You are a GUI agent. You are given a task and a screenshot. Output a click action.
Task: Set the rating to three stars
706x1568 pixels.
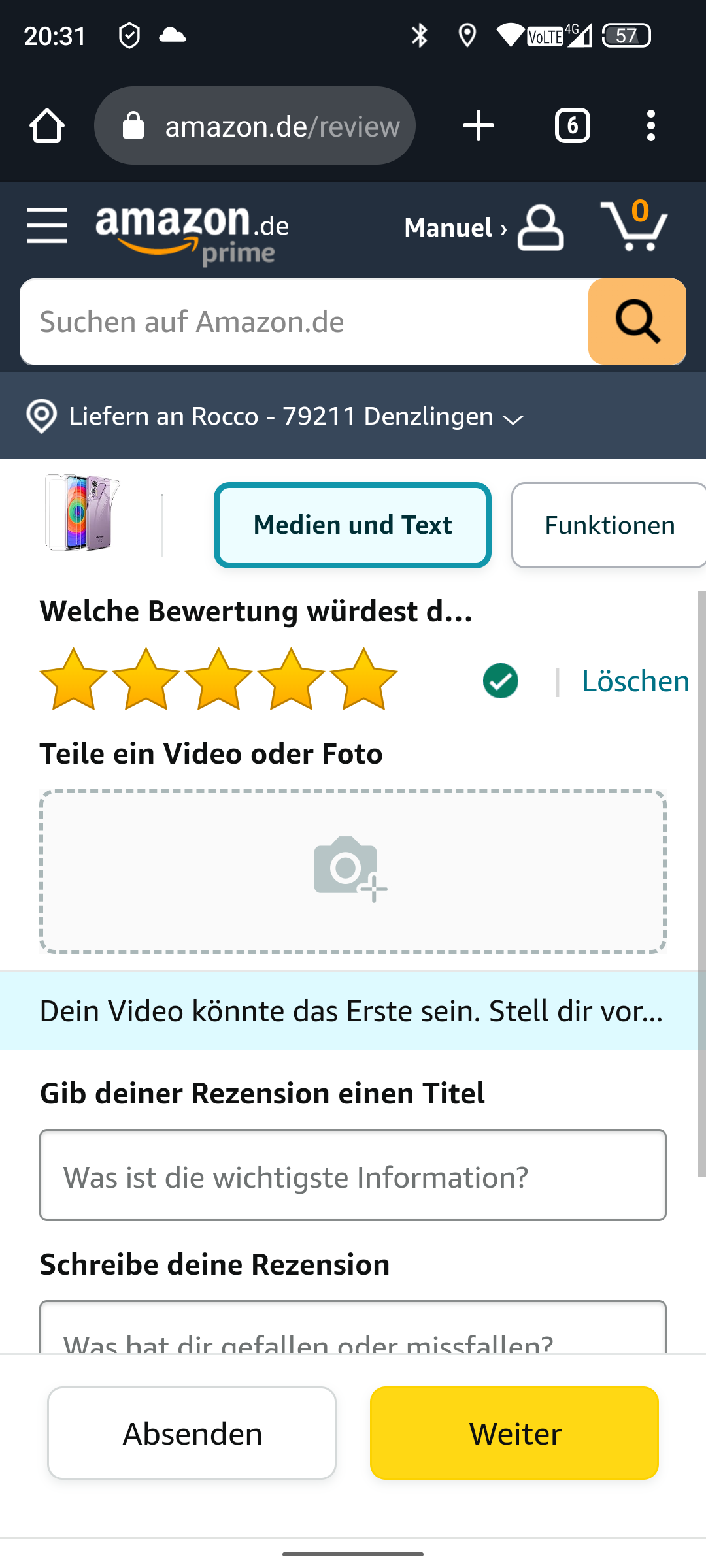click(x=218, y=679)
